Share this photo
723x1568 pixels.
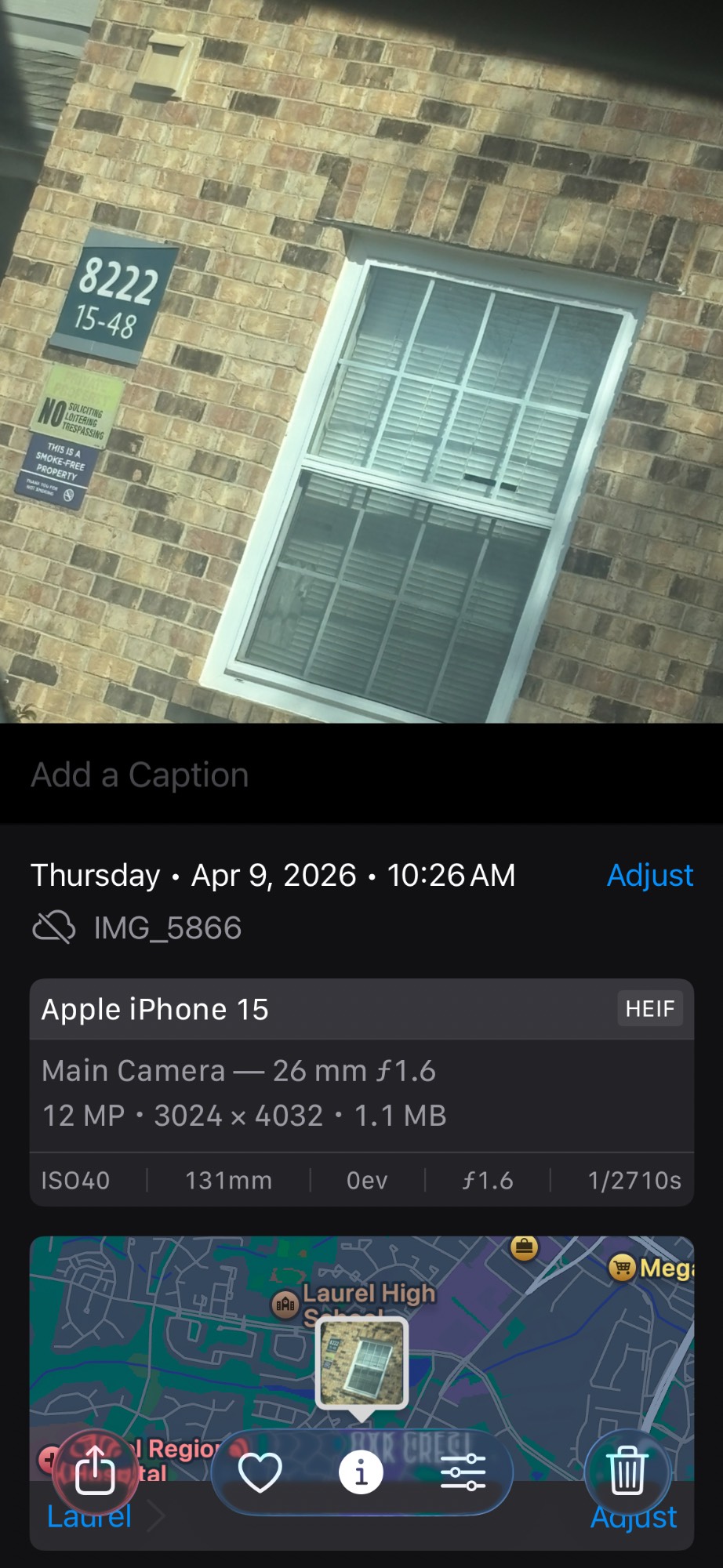(95, 1472)
